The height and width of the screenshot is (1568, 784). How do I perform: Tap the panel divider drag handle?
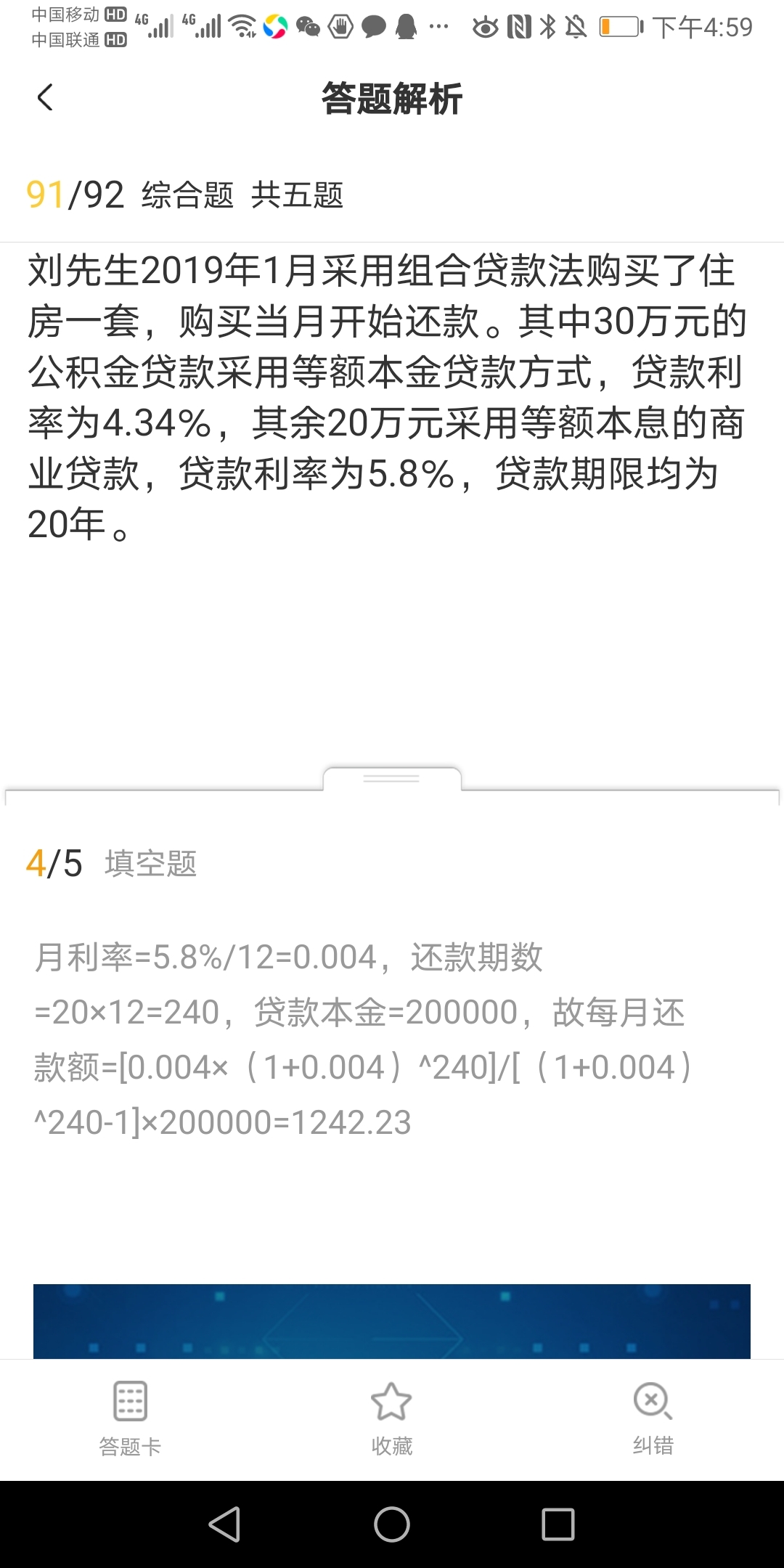pos(392,778)
